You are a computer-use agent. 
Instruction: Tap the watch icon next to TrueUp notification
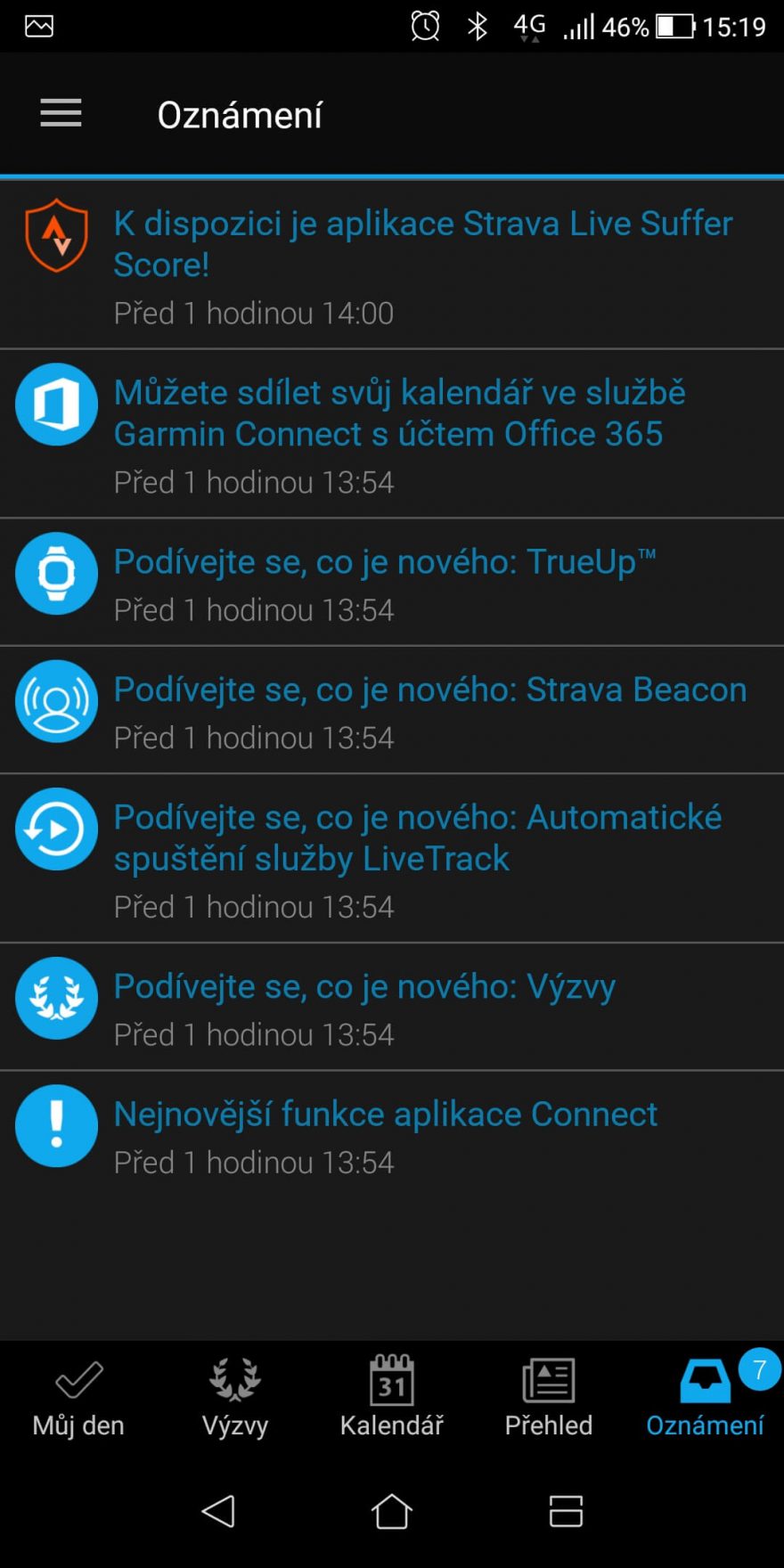(56, 574)
